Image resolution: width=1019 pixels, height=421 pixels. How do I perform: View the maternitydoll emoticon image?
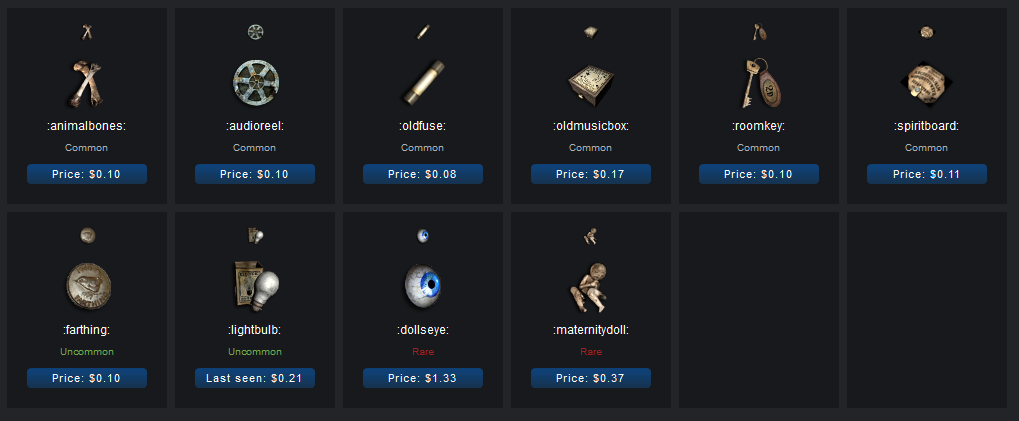[591, 287]
